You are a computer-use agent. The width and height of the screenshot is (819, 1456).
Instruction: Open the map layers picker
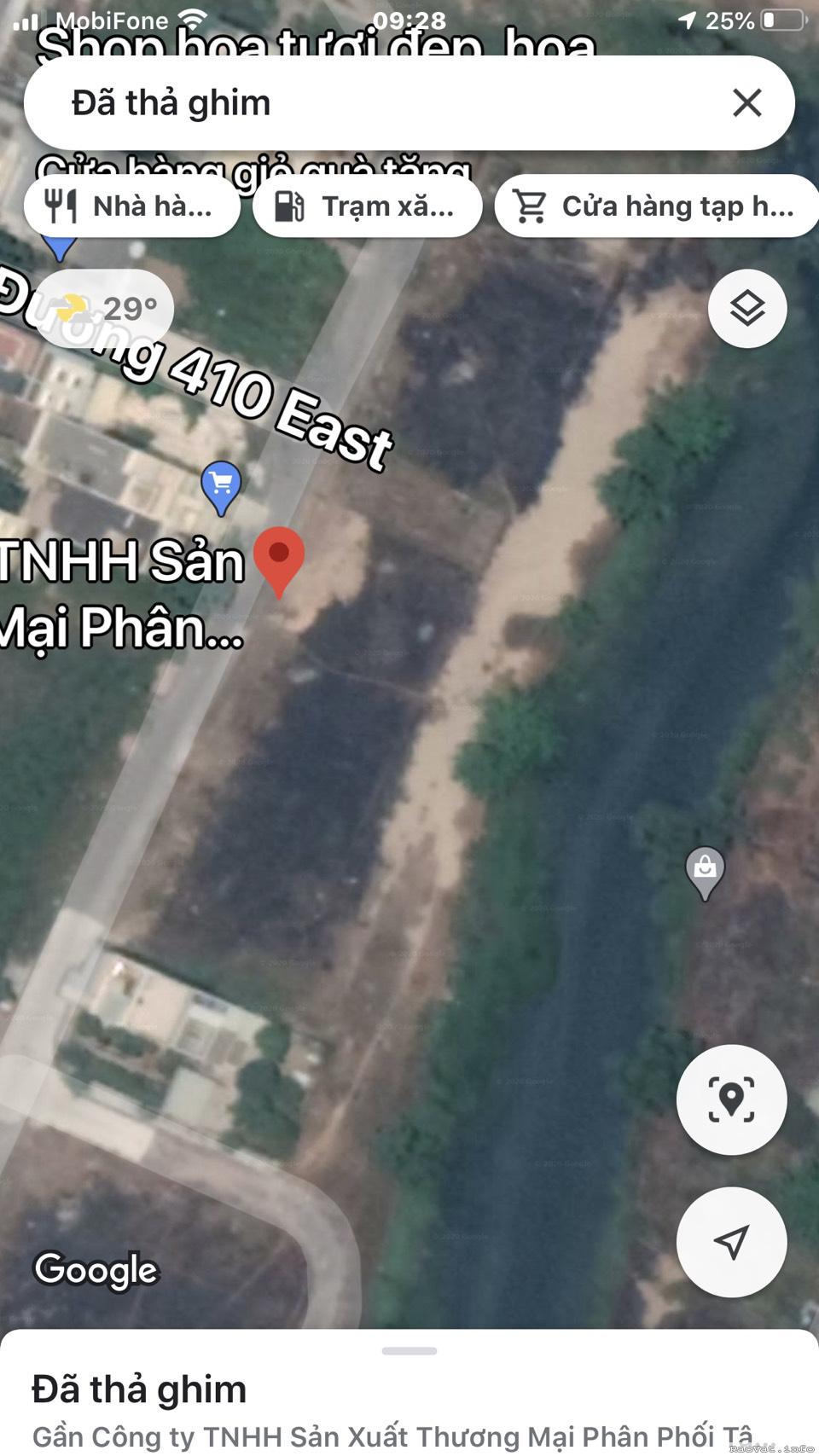[747, 309]
